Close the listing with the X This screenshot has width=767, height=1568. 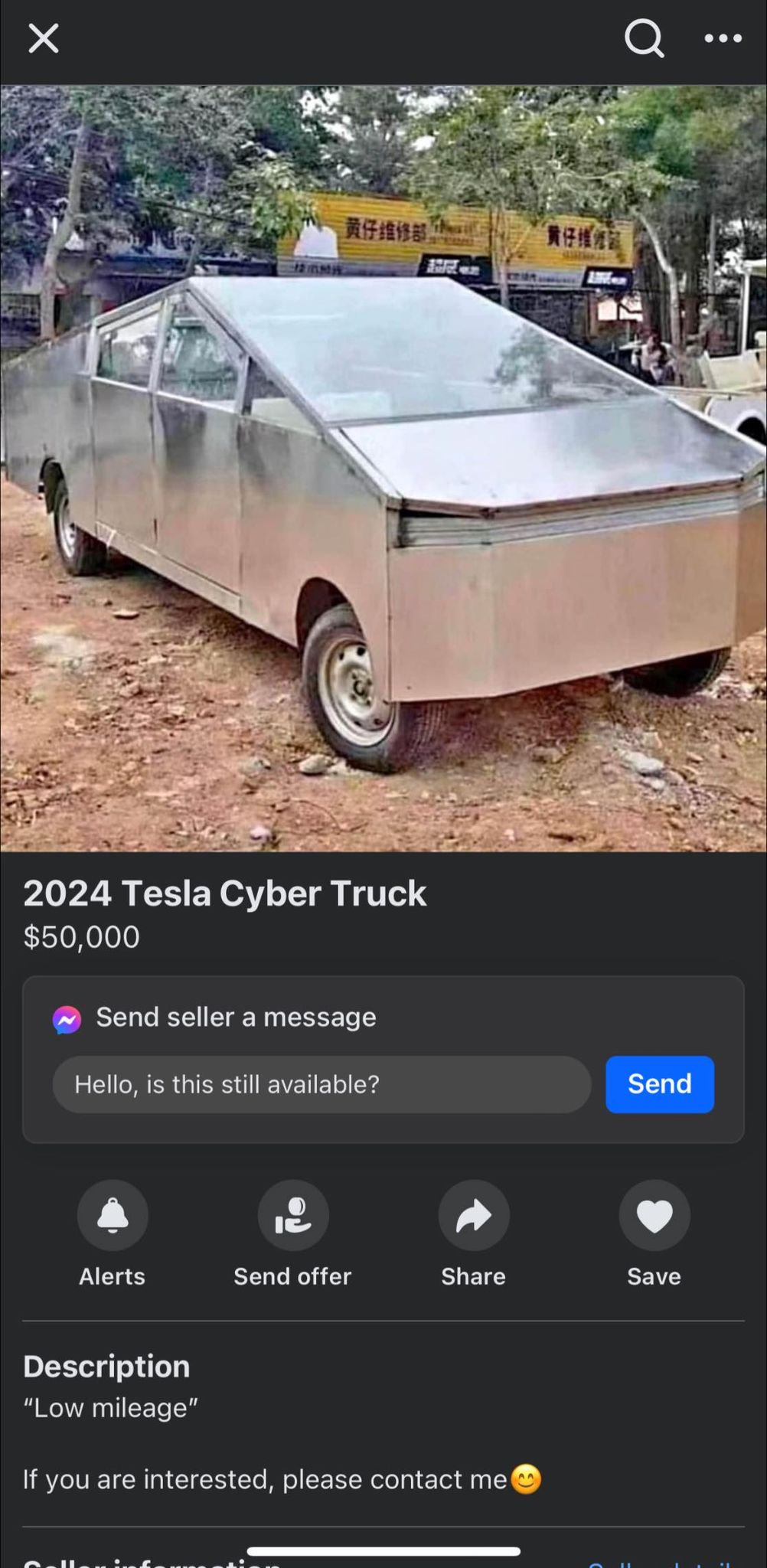click(x=43, y=38)
